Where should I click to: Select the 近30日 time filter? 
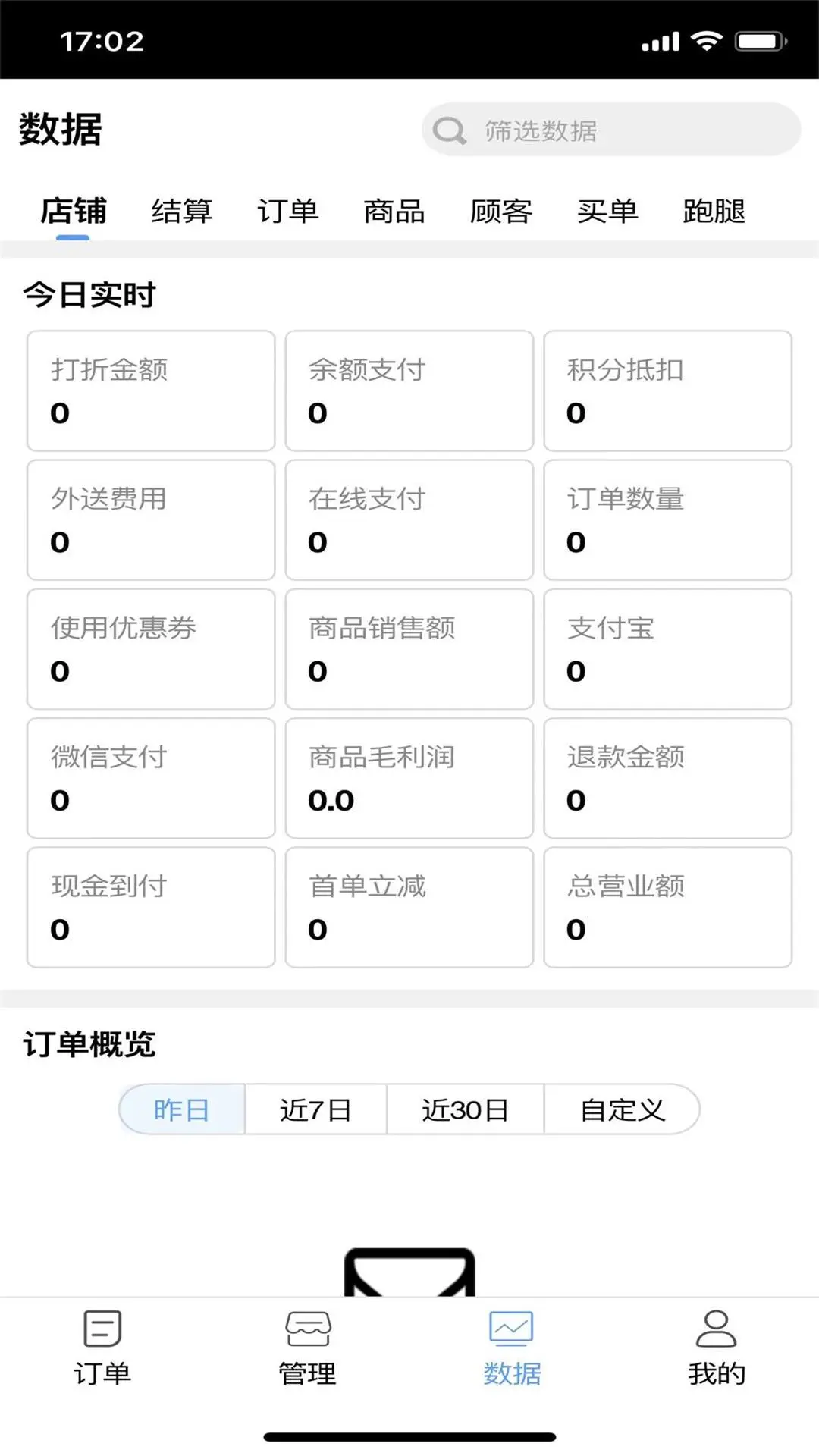coord(466,1109)
